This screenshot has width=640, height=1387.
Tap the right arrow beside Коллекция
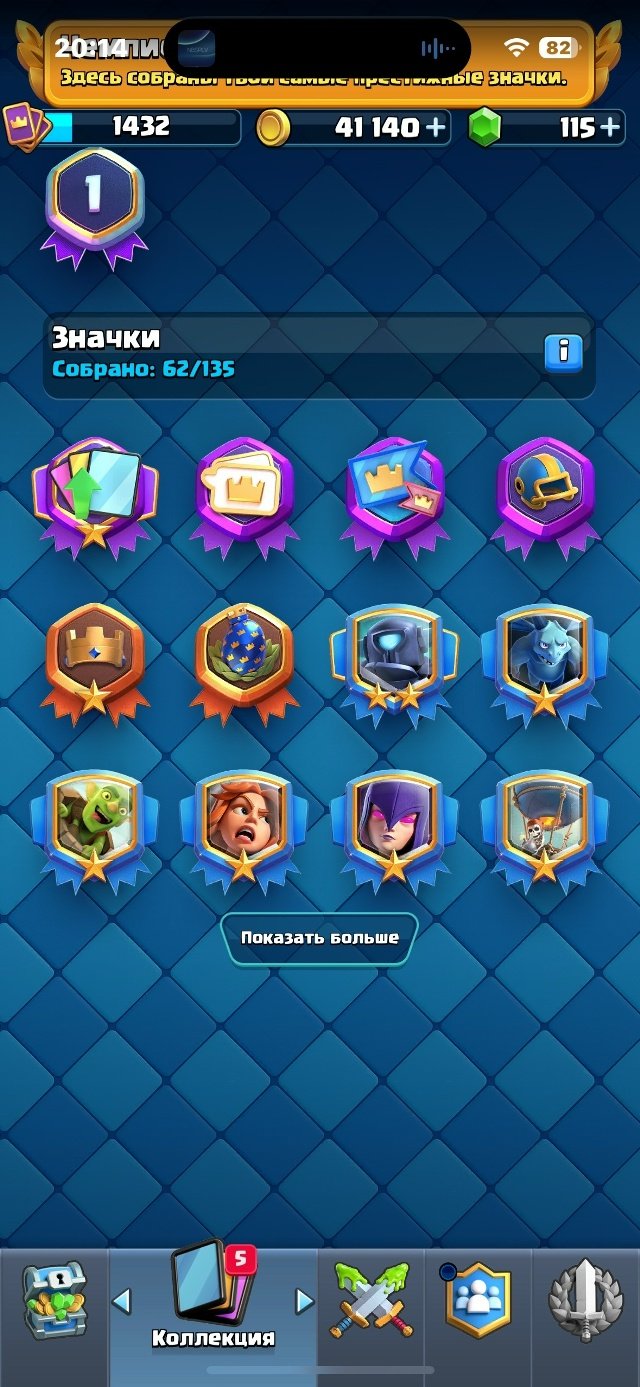(x=304, y=1301)
